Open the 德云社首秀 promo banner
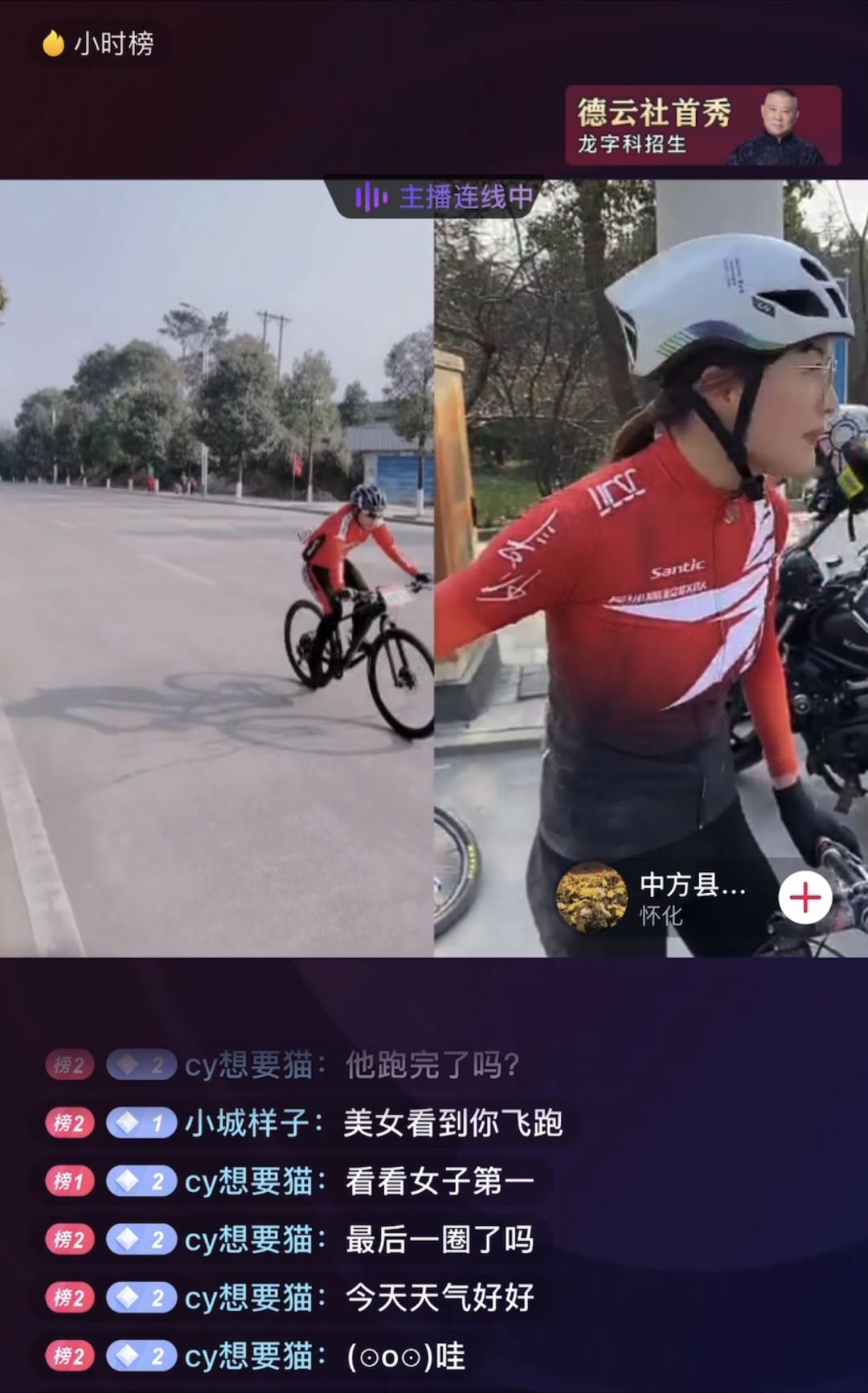Viewport: 868px width, 1393px height. pos(702,125)
